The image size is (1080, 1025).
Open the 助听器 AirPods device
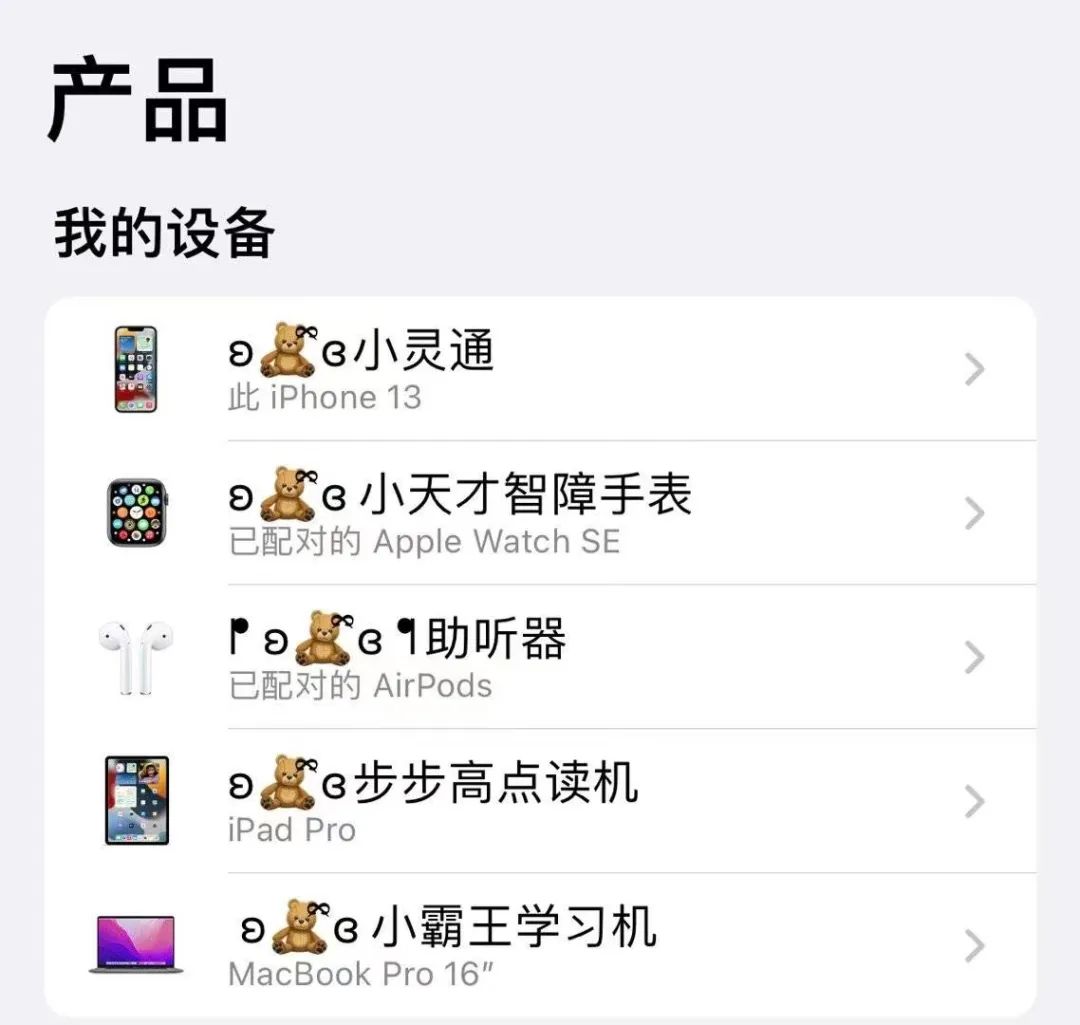tap(540, 657)
